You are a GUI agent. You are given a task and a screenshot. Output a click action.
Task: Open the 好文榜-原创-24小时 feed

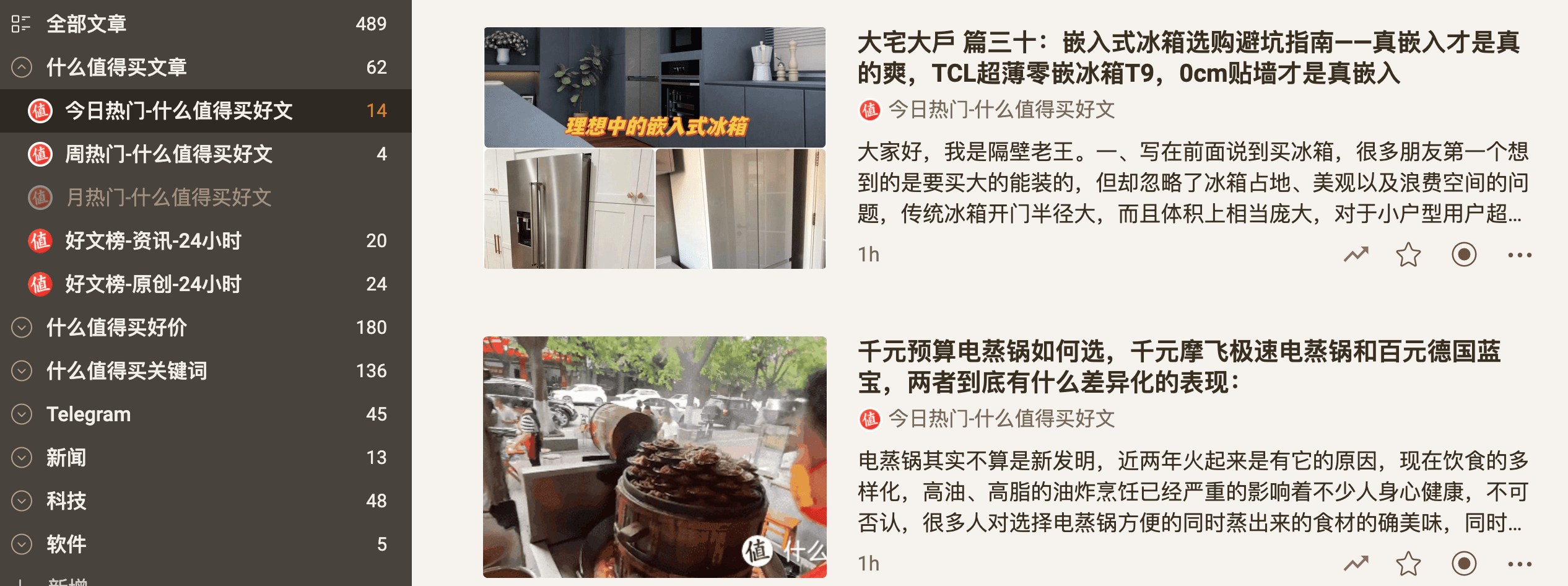tap(153, 284)
